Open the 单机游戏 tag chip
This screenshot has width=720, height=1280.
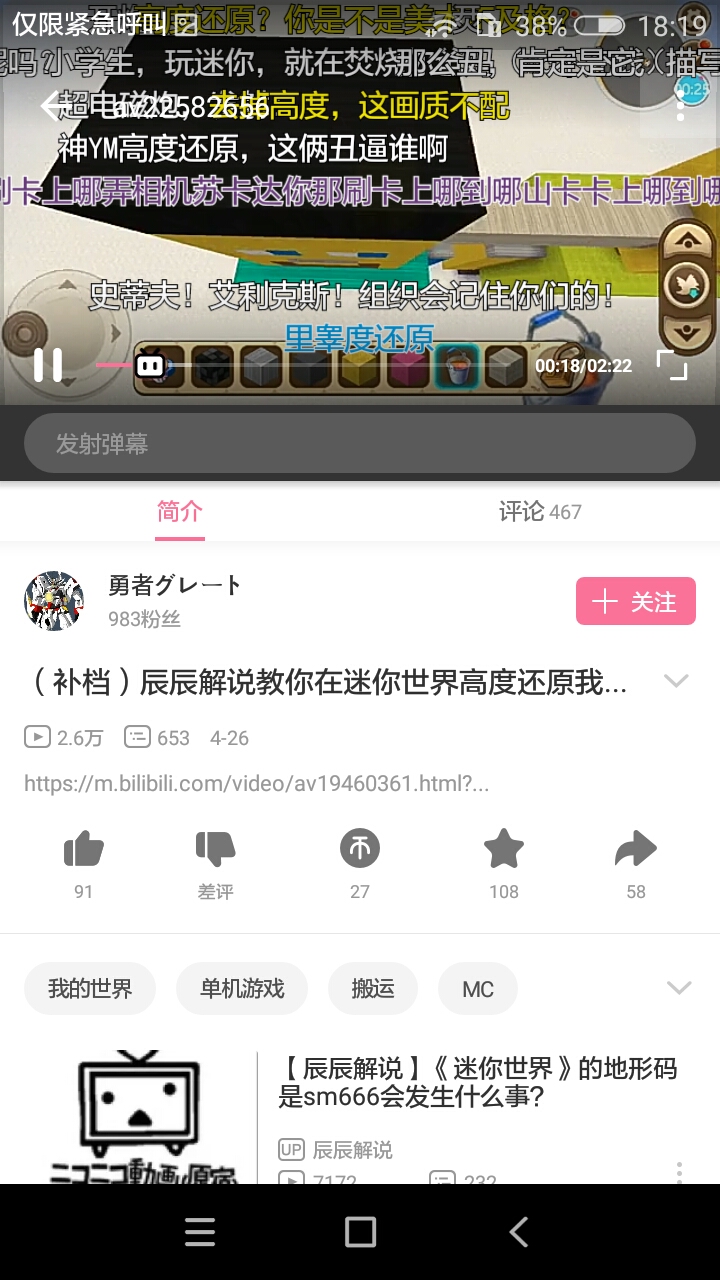pyautogui.click(x=242, y=989)
